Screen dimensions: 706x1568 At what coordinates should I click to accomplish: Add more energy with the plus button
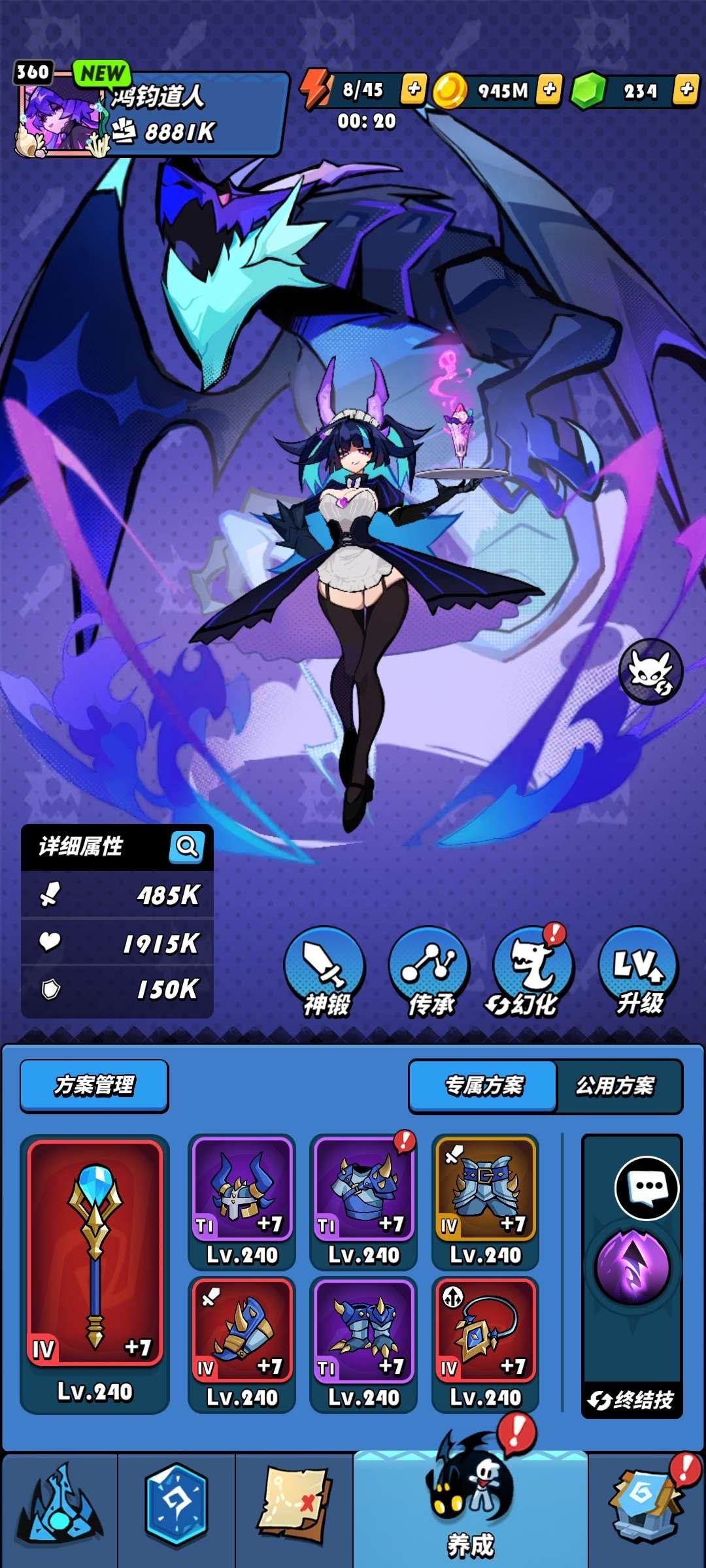pos(414,90)
